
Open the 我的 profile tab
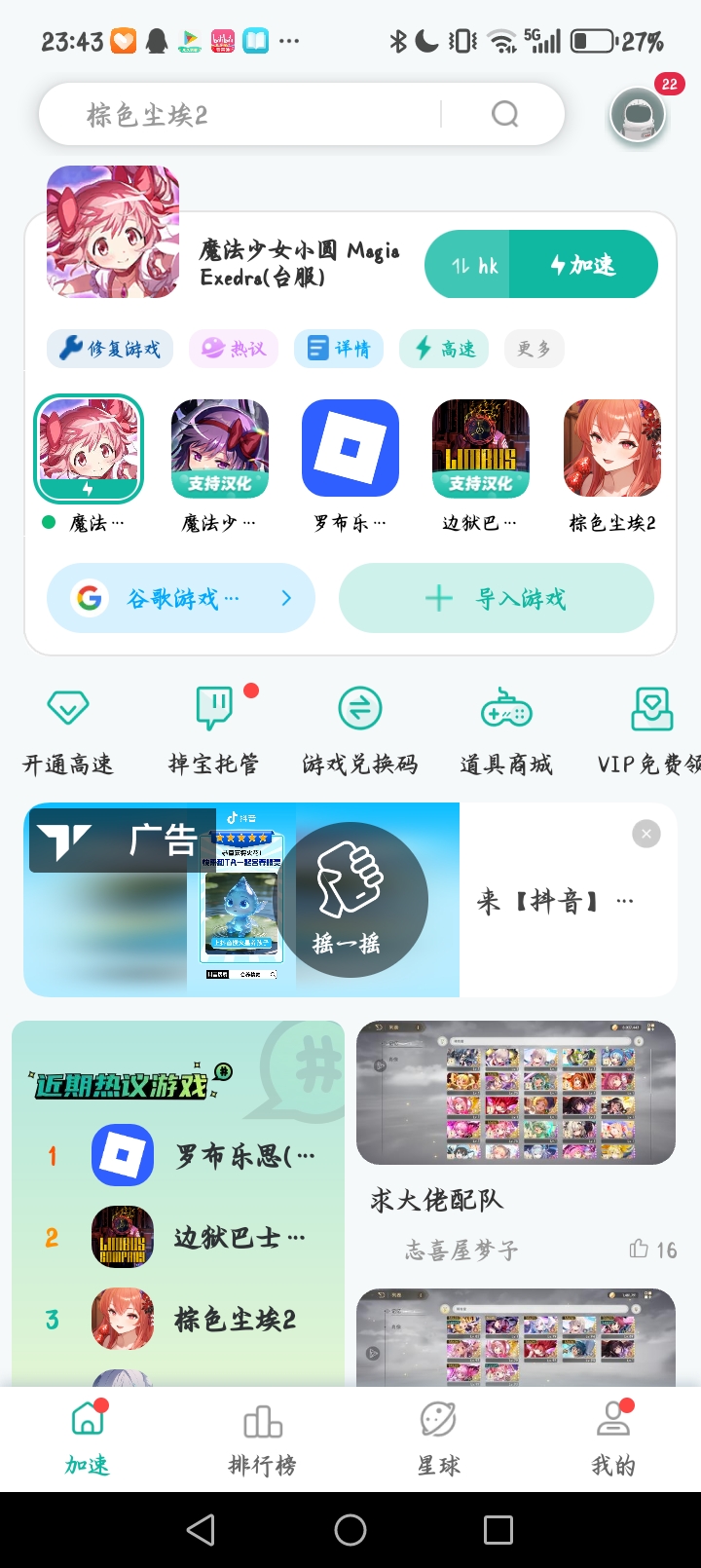click(x=612, y=1437)
